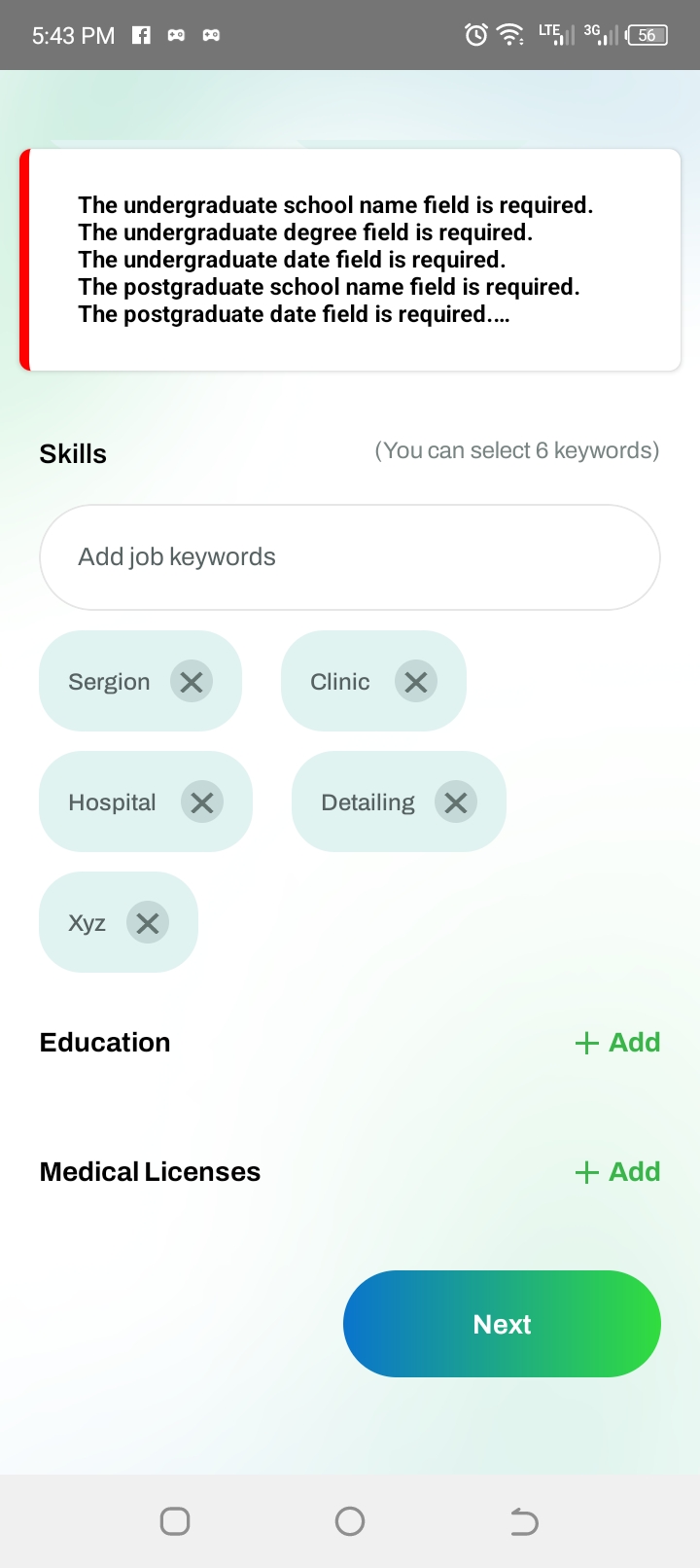Remove the Clinic skill chip

[416, 682]
